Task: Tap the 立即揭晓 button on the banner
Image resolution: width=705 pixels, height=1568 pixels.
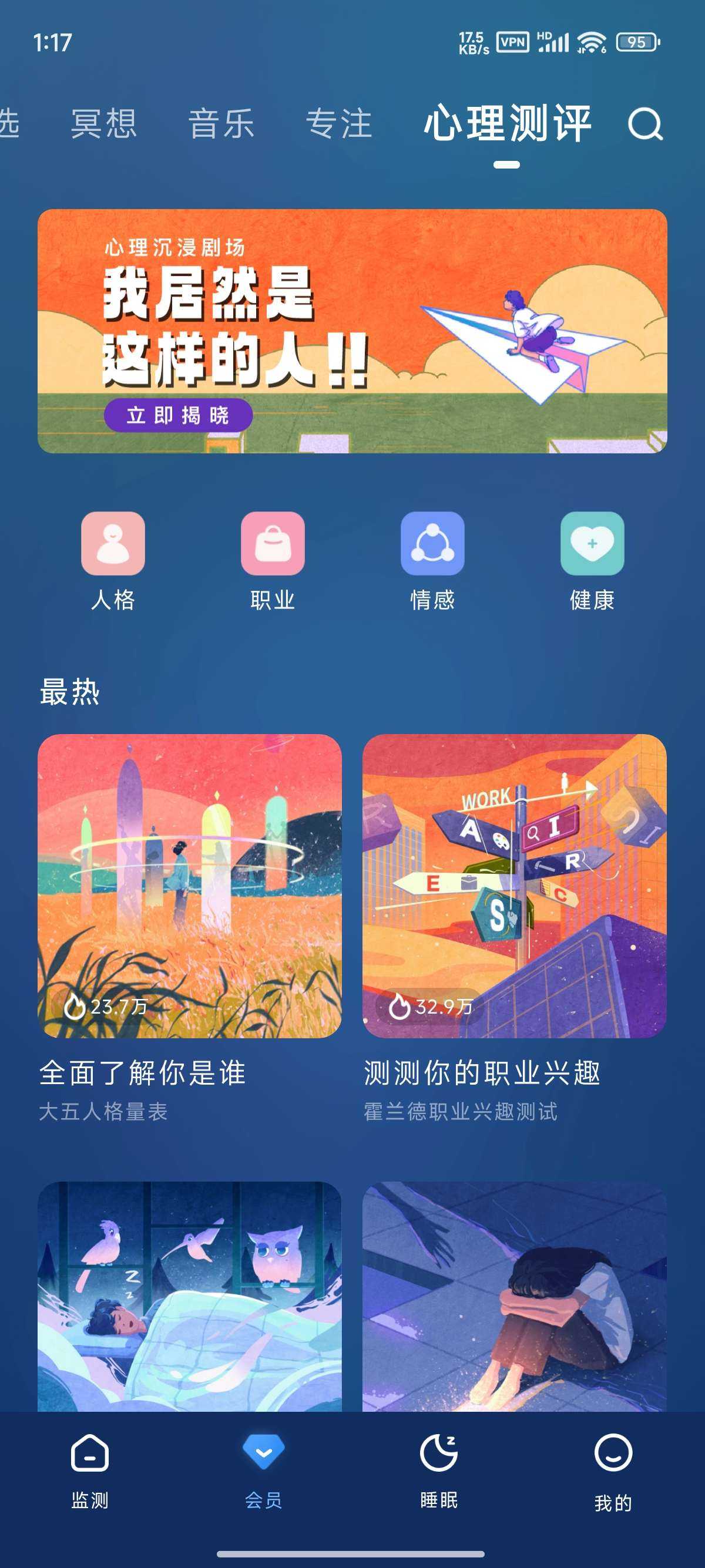Action: 178,416
